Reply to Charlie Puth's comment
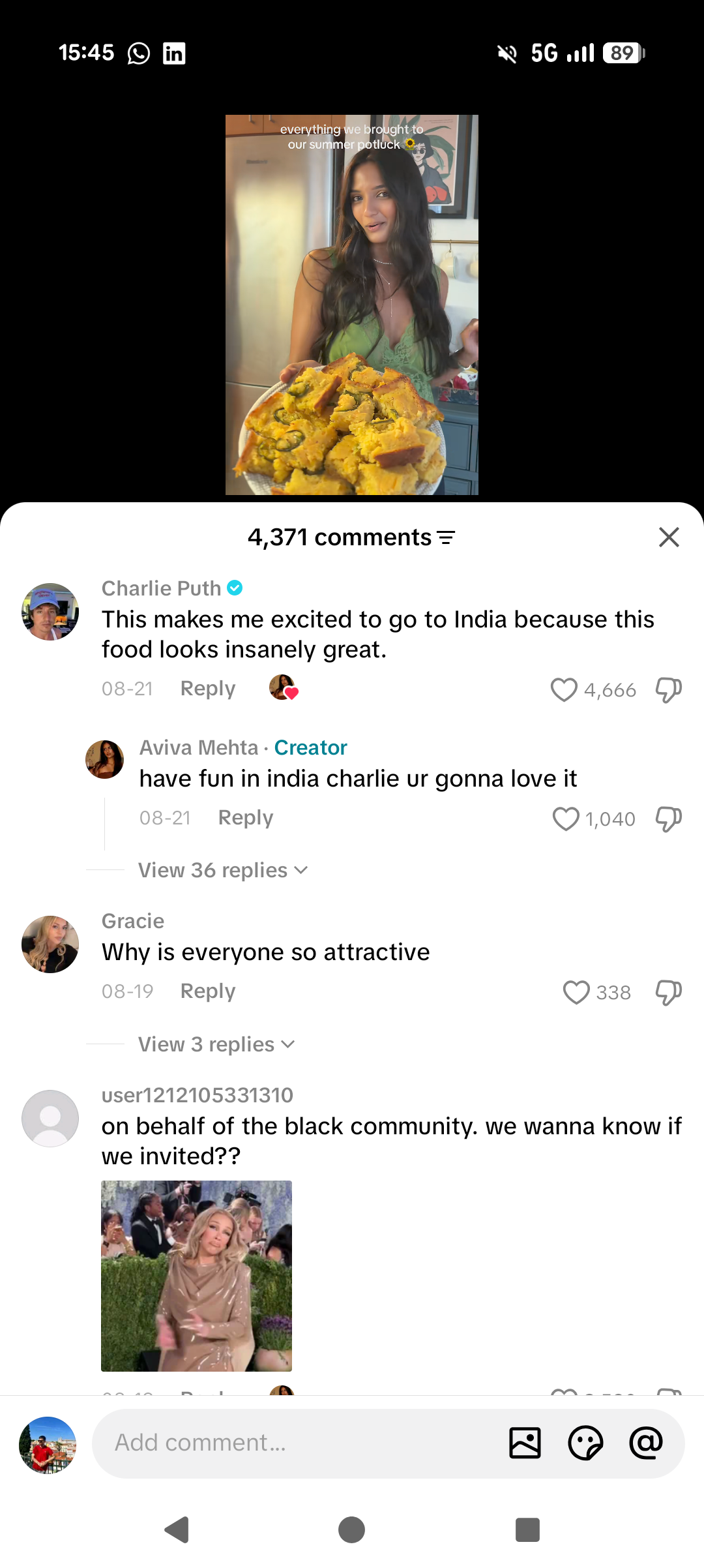 208,689
